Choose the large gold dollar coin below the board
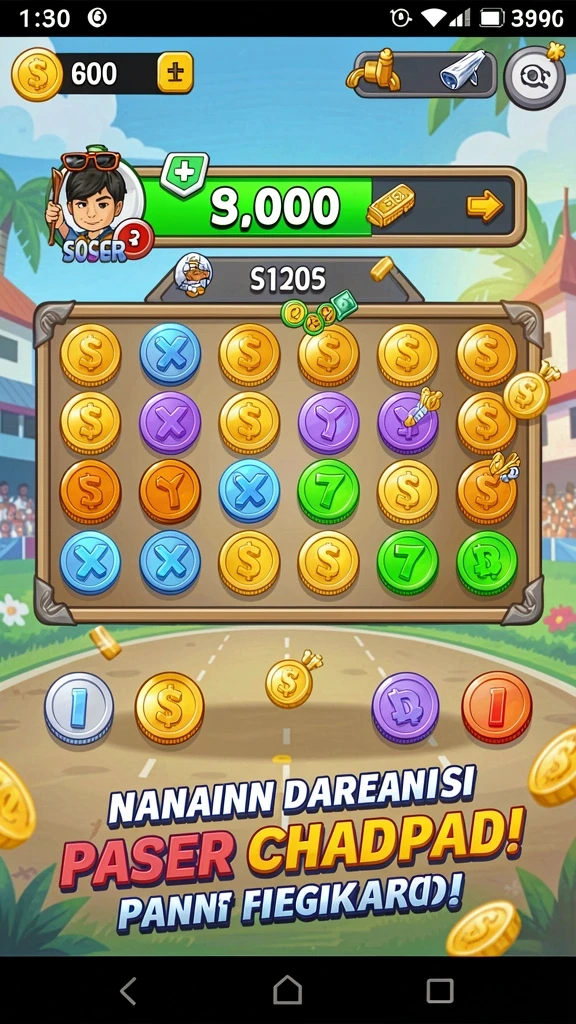The height and width of the screenshot is (1024, 576). coord(169,708)
